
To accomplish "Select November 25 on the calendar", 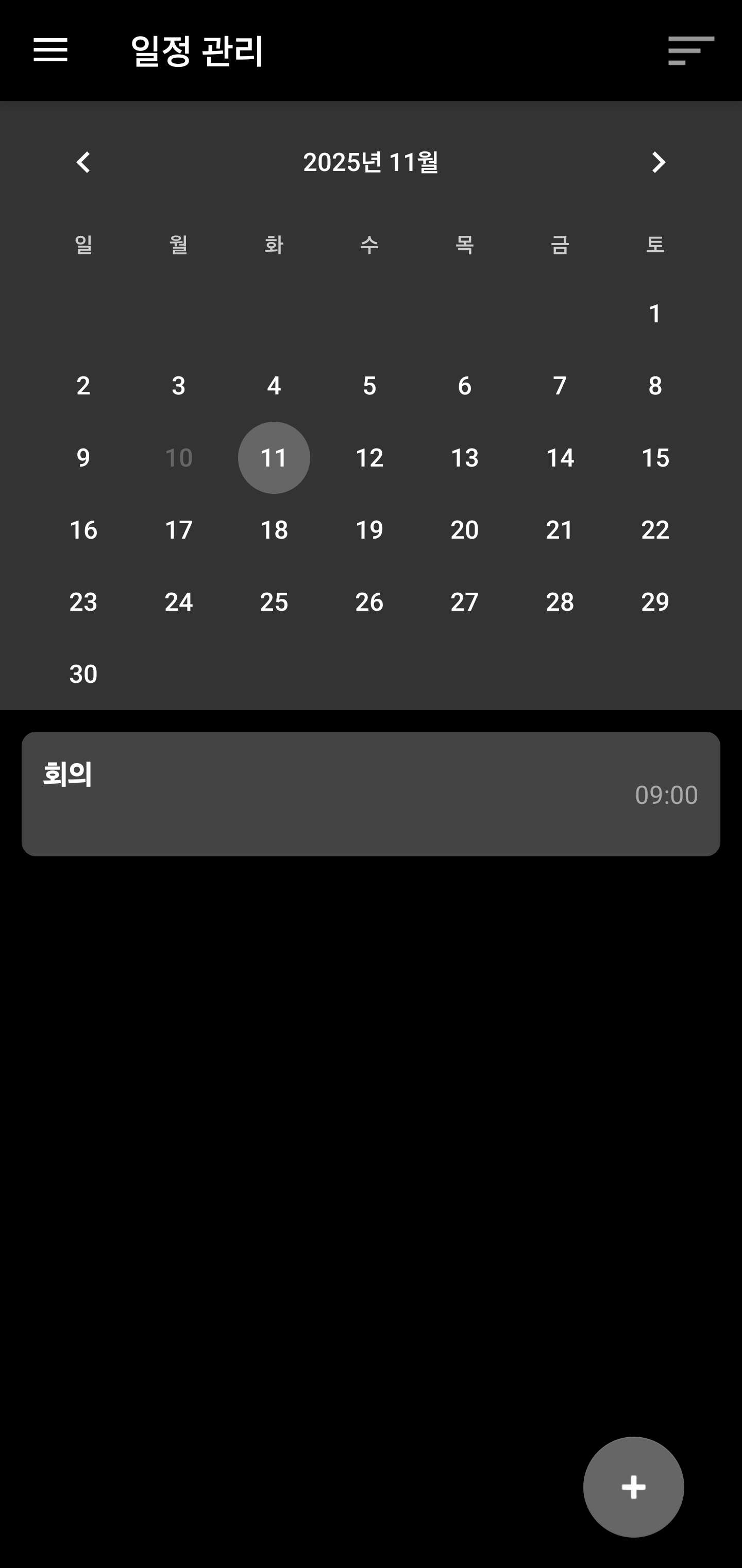I will [274, 601].
